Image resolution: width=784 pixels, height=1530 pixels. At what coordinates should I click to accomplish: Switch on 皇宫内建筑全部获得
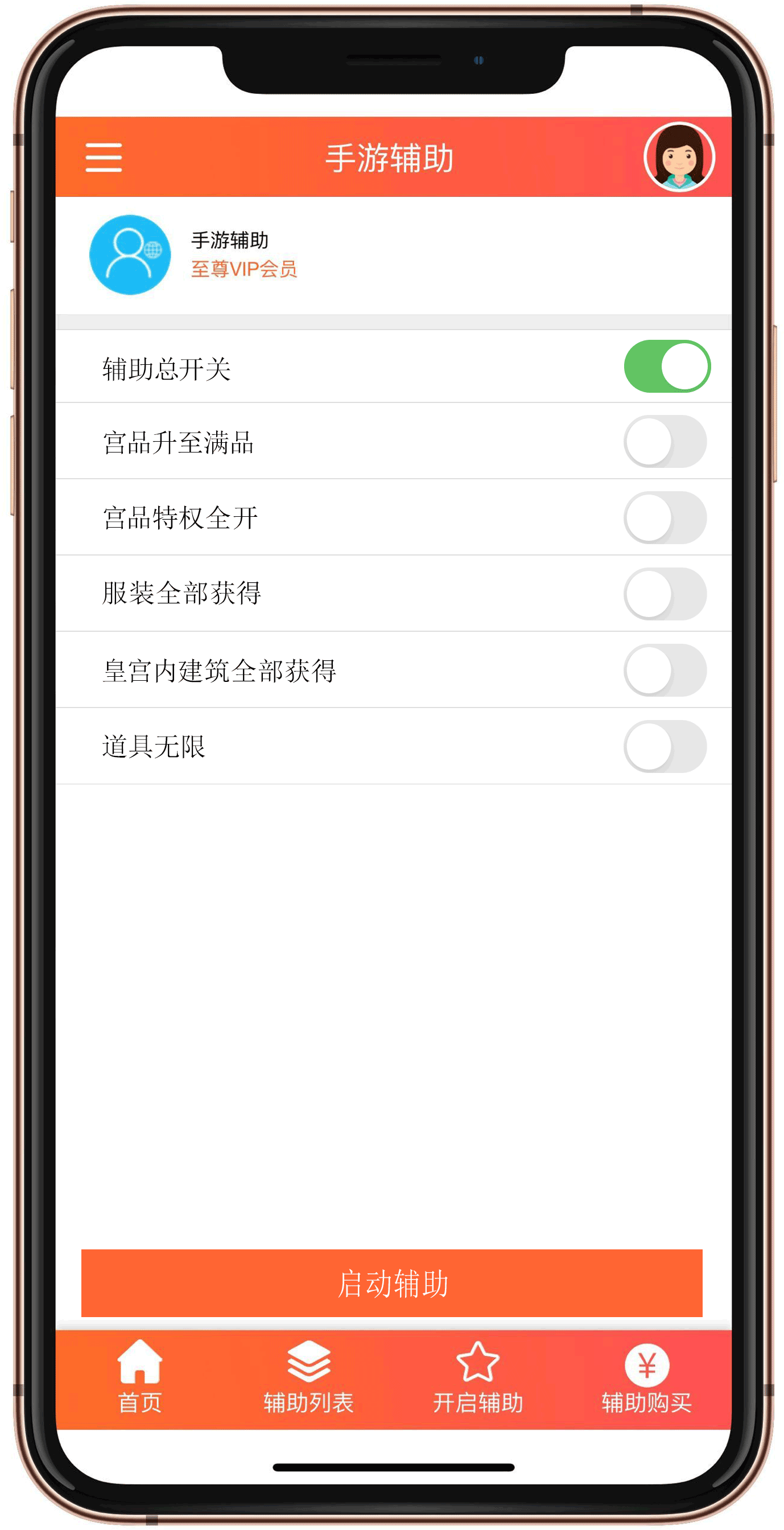pyautogui.click(x=664, y=670)
